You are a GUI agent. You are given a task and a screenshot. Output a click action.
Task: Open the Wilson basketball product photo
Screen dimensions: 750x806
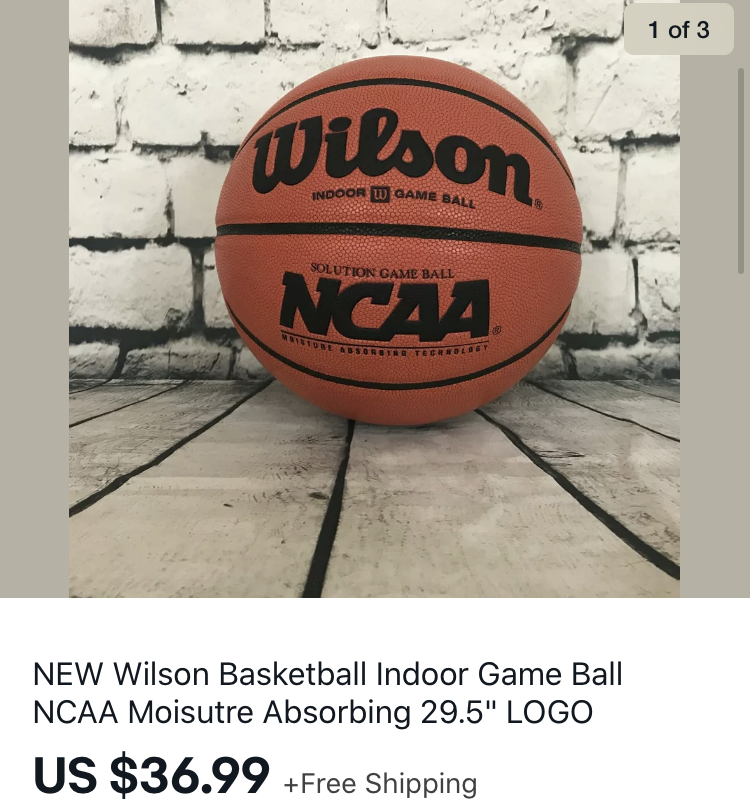[x=375, y=300]
